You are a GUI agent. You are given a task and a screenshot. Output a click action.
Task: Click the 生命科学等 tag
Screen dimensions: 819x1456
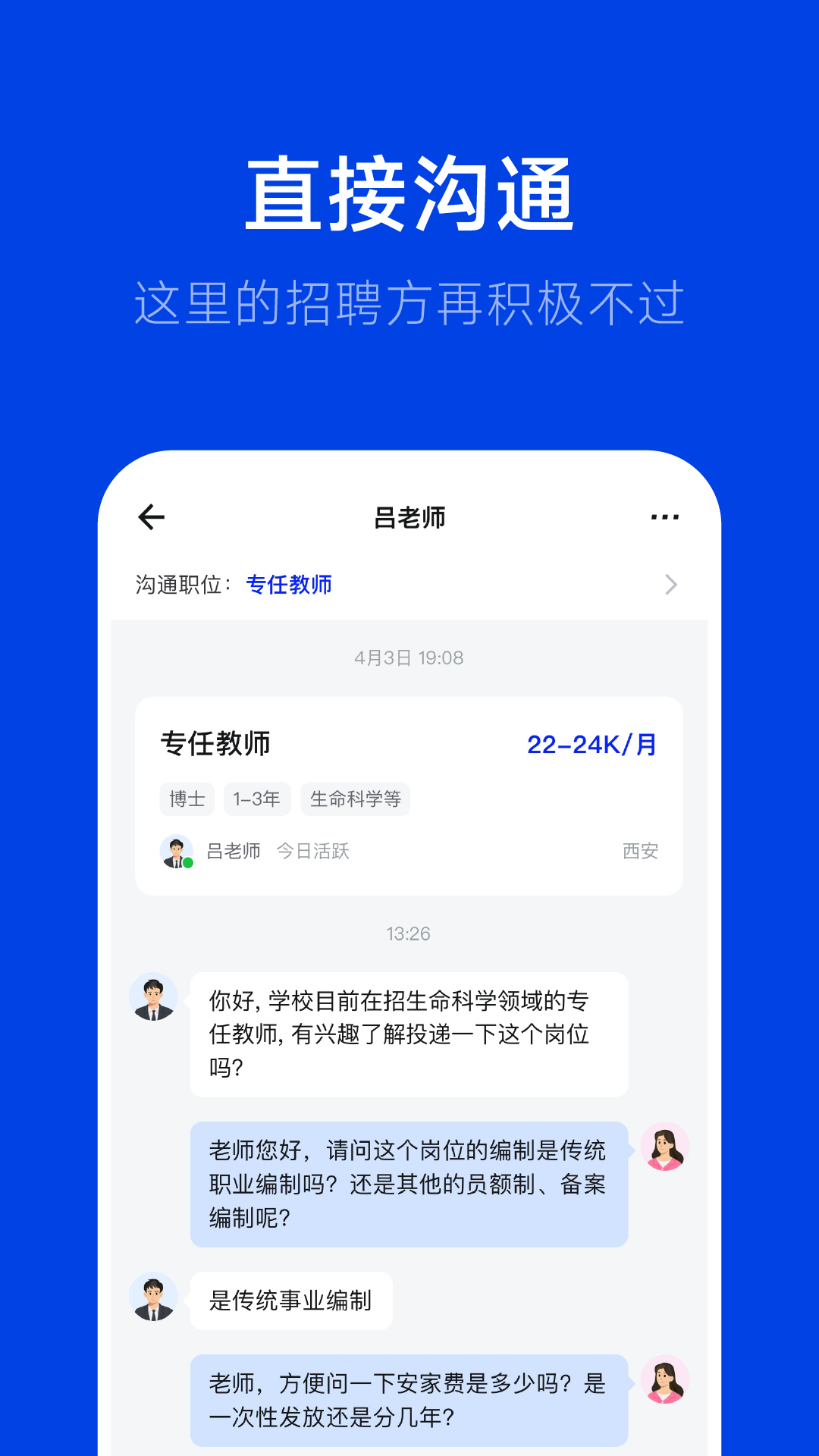[x=355, y=799]
